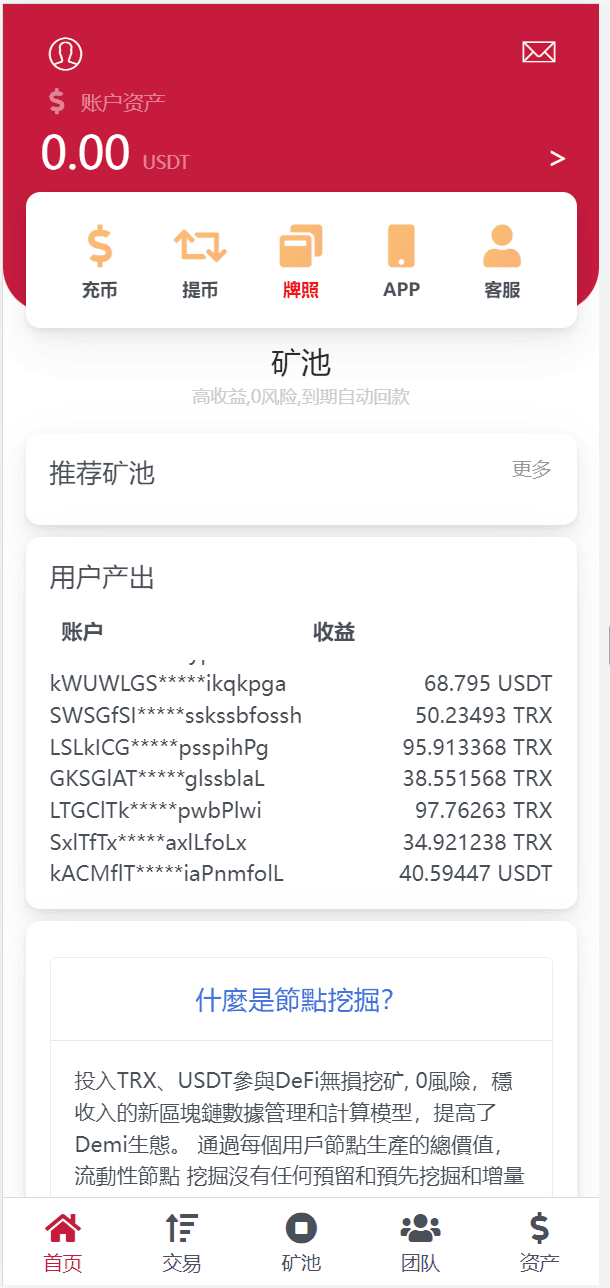
Task: Open the user profile icon
Action: click(x=66, y=53)
